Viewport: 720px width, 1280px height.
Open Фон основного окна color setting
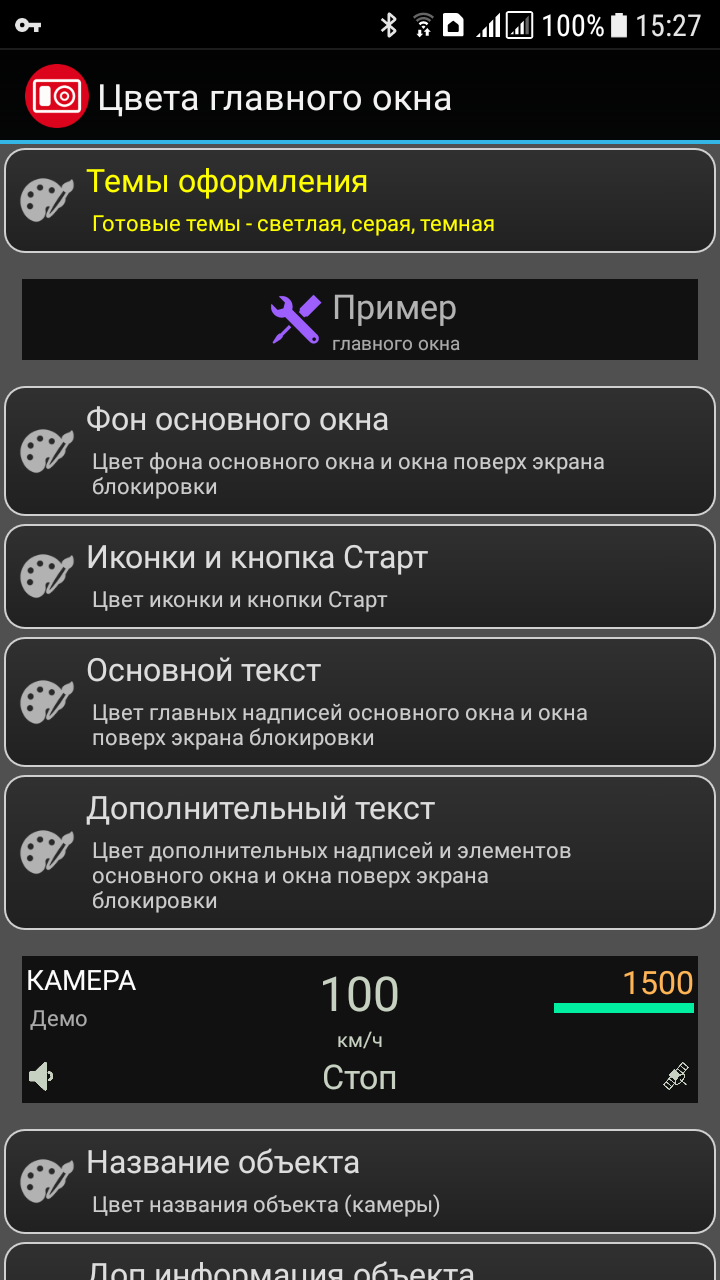(x=360, y=450)
